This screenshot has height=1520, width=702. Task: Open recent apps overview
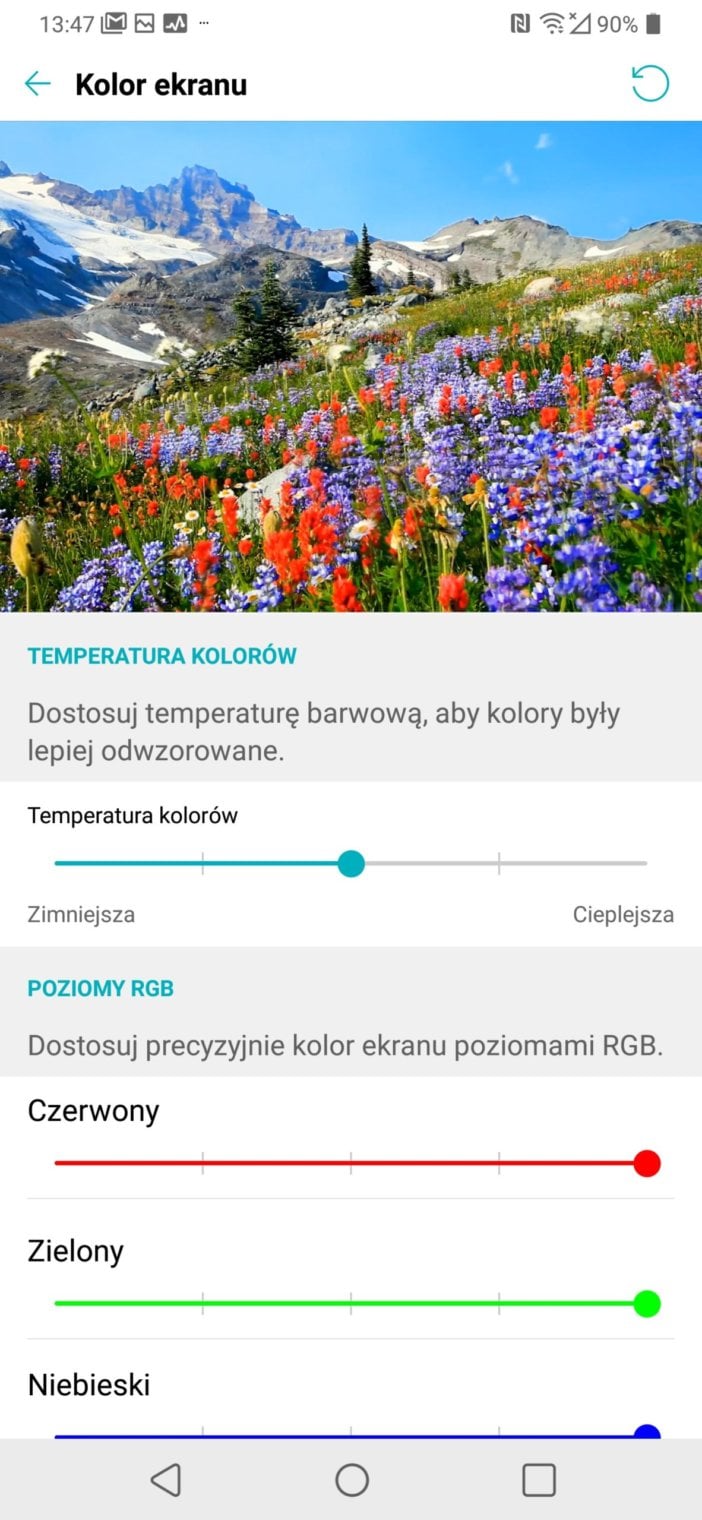pyautogui.click(x=538, y=1480)
